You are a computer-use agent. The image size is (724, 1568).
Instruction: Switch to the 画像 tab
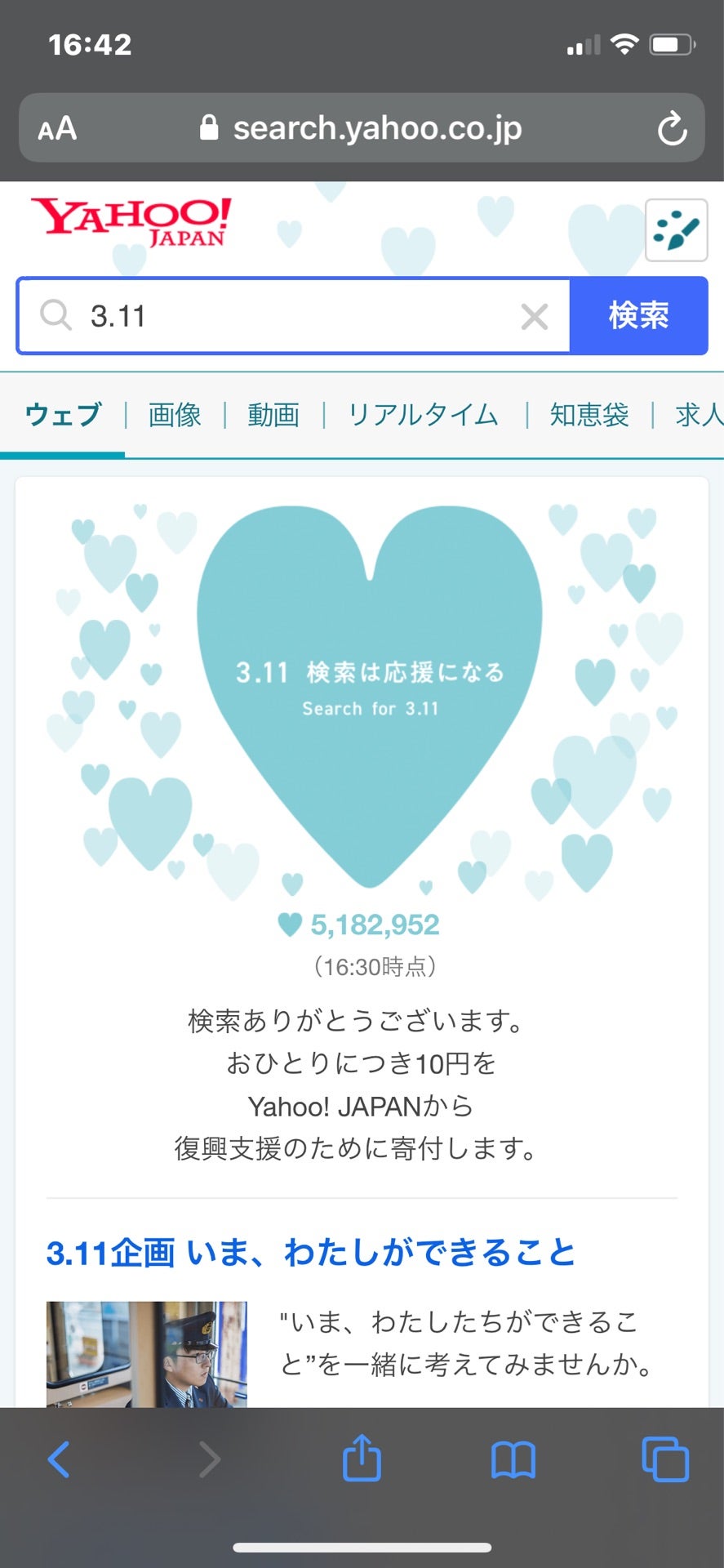point(175,415)
